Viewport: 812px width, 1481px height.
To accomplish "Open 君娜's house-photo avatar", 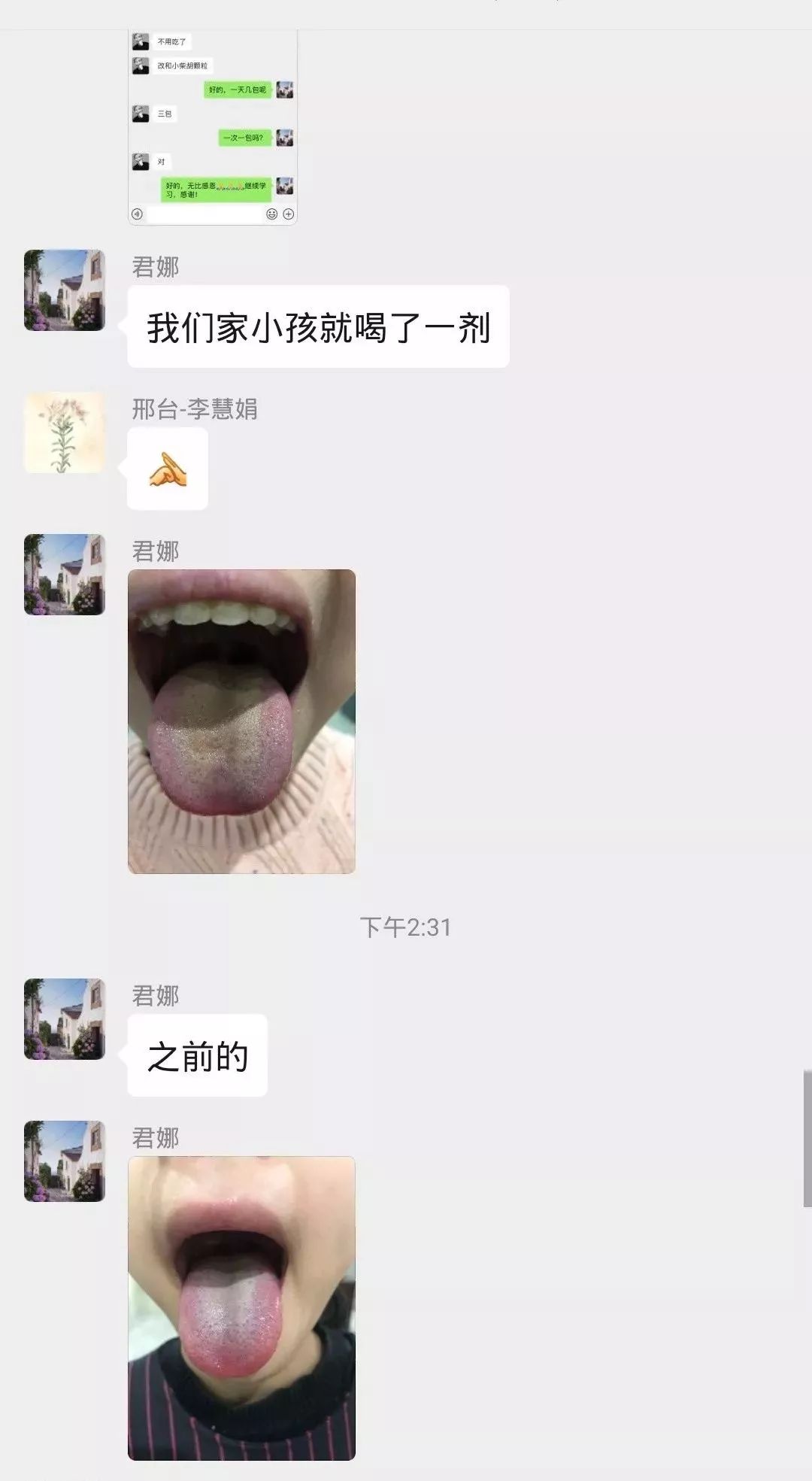I will [x=65, y=291].
